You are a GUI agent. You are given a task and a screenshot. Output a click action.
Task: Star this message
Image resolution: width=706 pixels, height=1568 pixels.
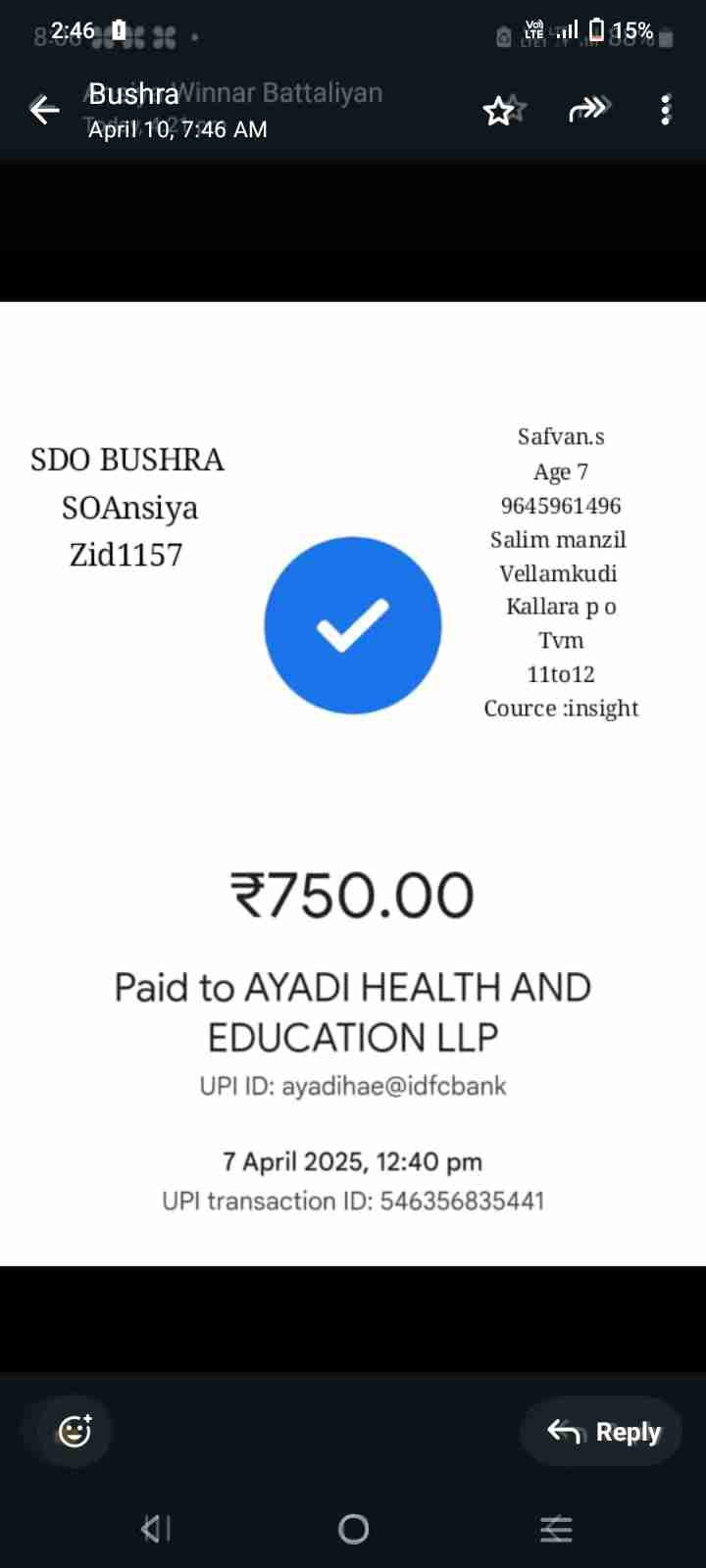(500, 110)
